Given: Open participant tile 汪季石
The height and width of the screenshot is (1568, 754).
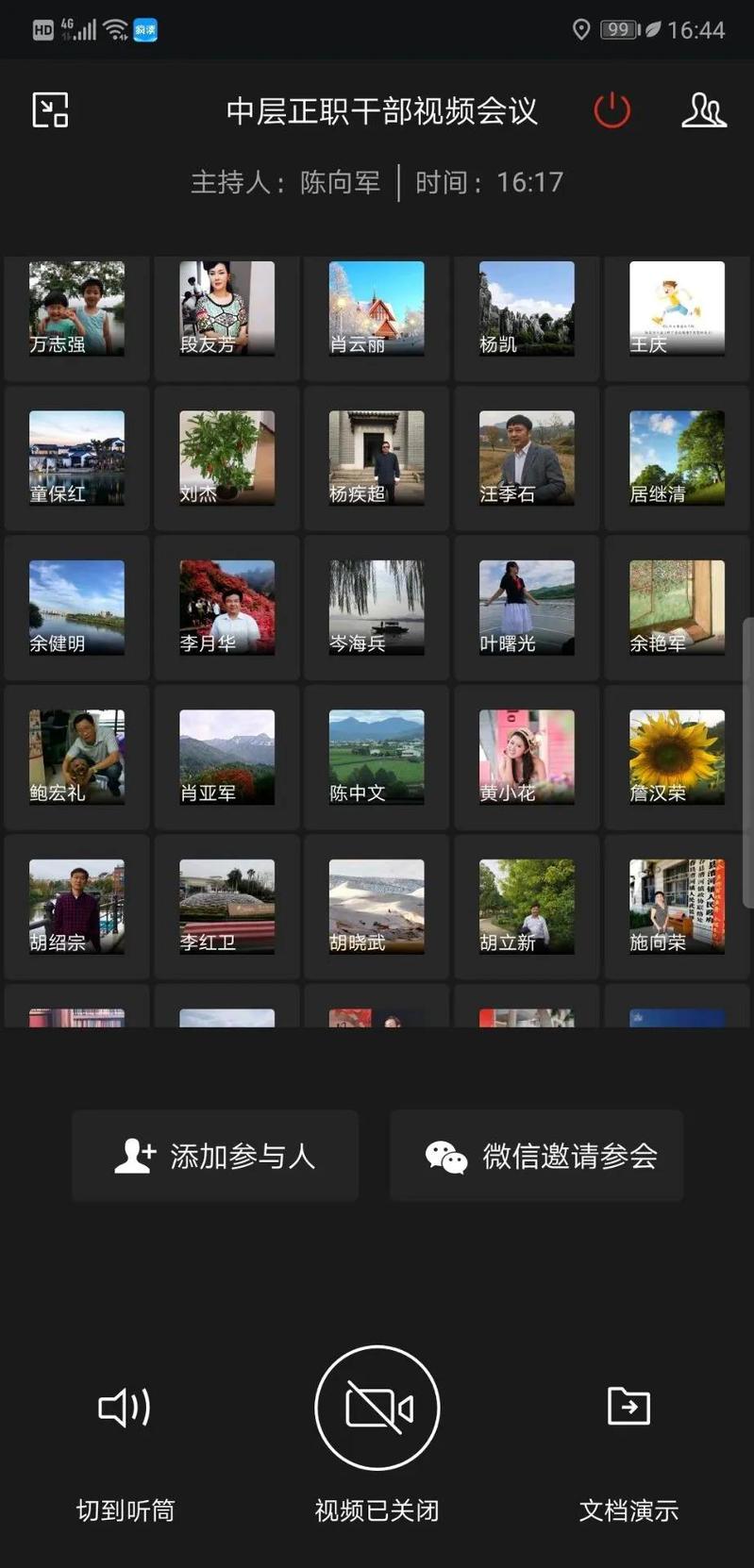Looking at the screenshot, I should (x=527, y=459).
